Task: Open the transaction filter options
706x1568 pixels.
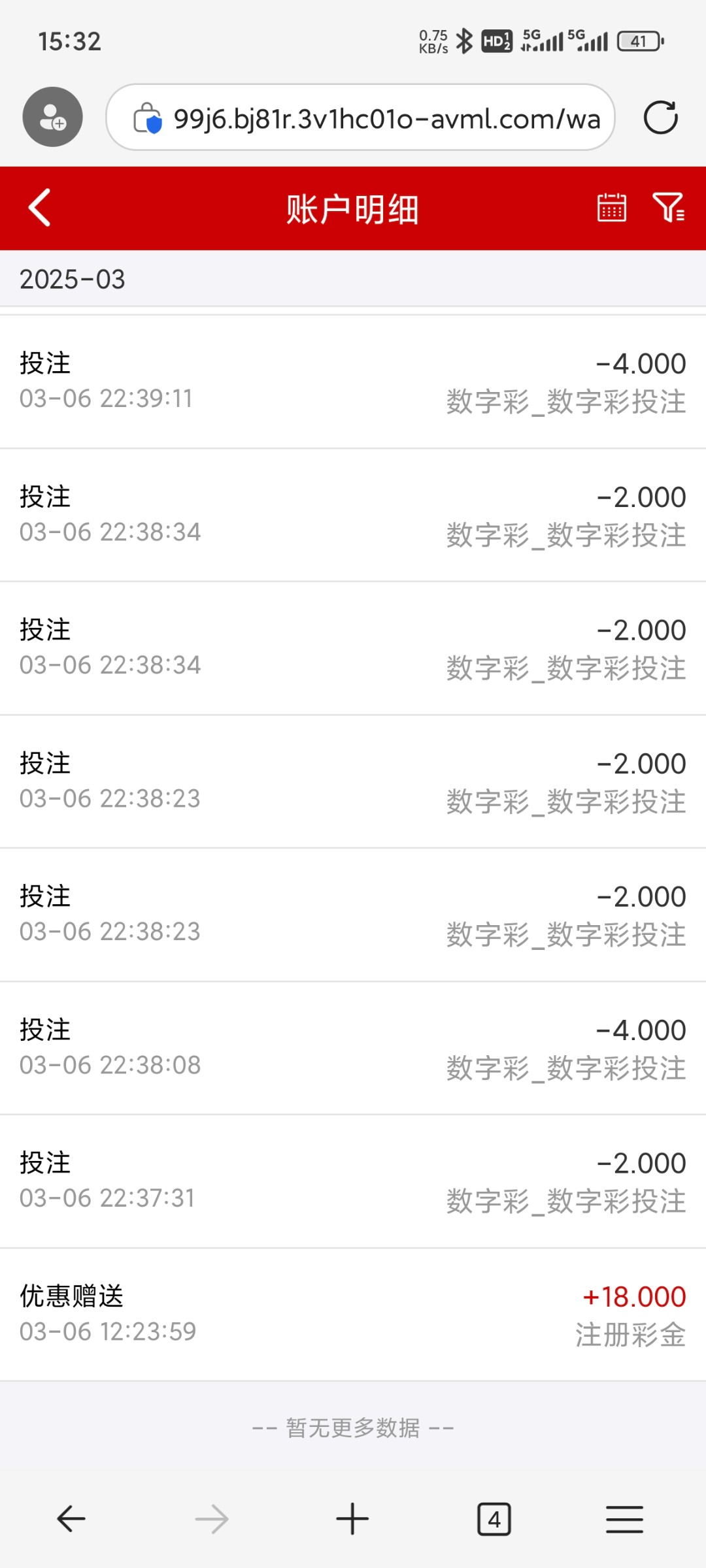Action: click(668, 208)
